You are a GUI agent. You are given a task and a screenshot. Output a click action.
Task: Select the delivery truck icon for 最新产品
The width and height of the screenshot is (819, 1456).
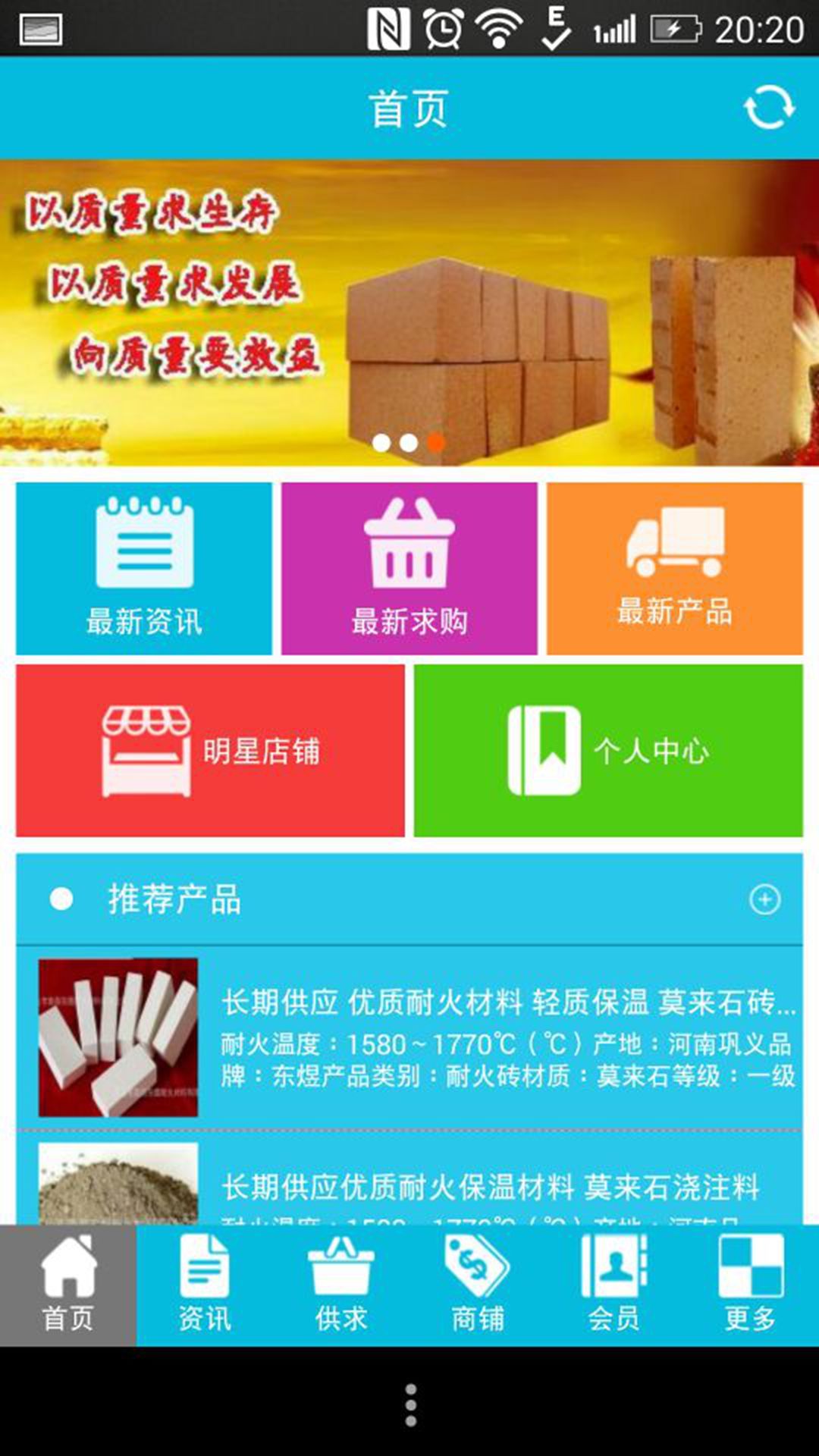pyautogui.click(x=675, y=538)
